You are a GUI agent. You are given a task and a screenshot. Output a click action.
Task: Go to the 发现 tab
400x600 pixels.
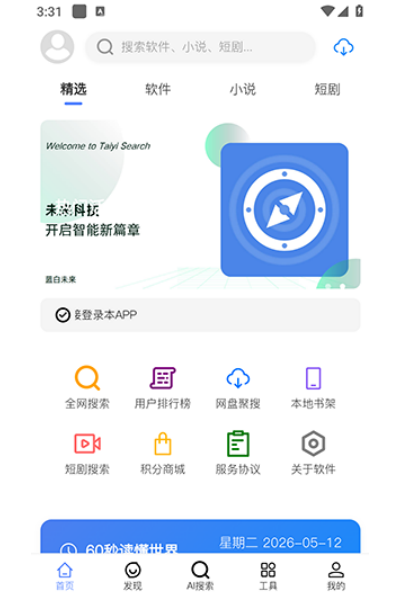pyautogui.click(x=132, y=576)
